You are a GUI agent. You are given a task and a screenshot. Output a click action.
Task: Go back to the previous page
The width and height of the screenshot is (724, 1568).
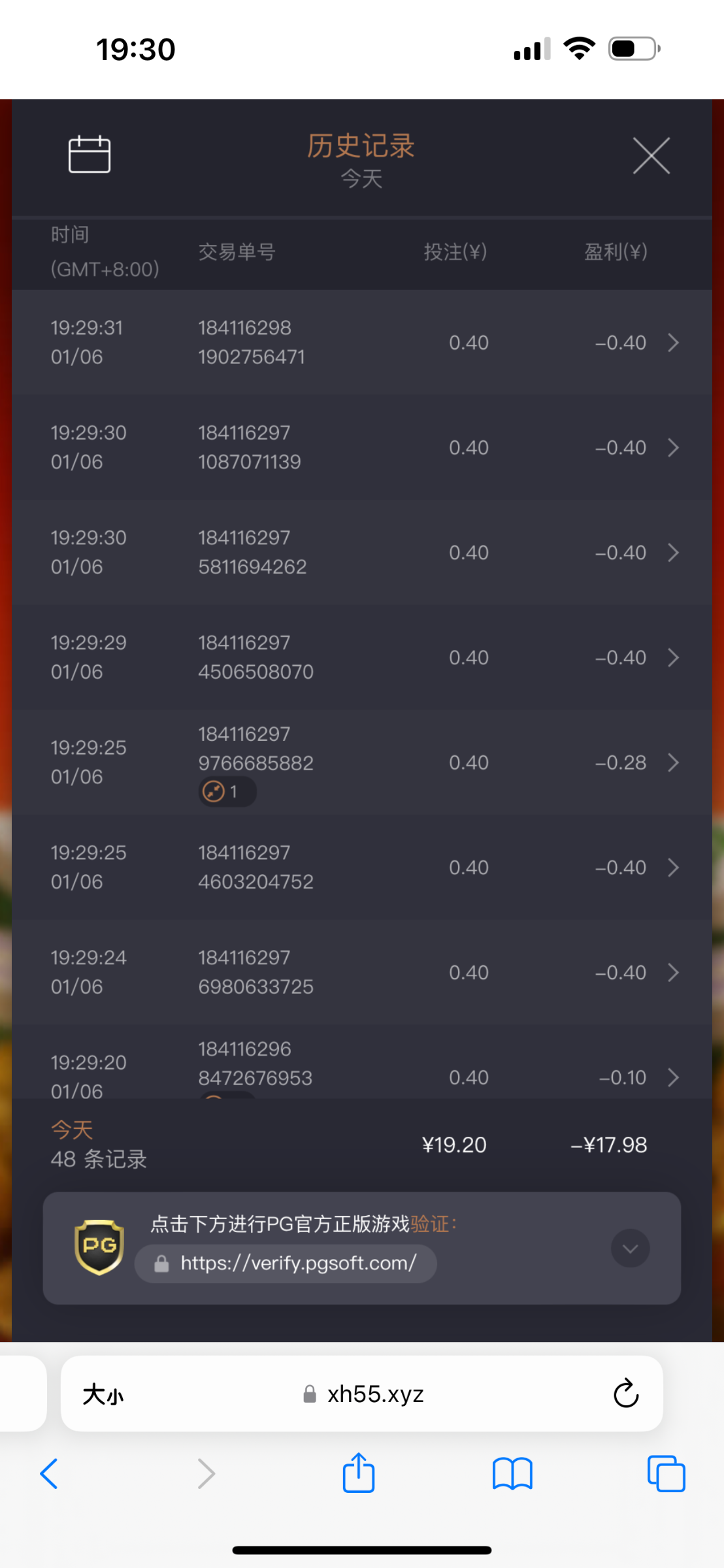(x=49, y=1474)
